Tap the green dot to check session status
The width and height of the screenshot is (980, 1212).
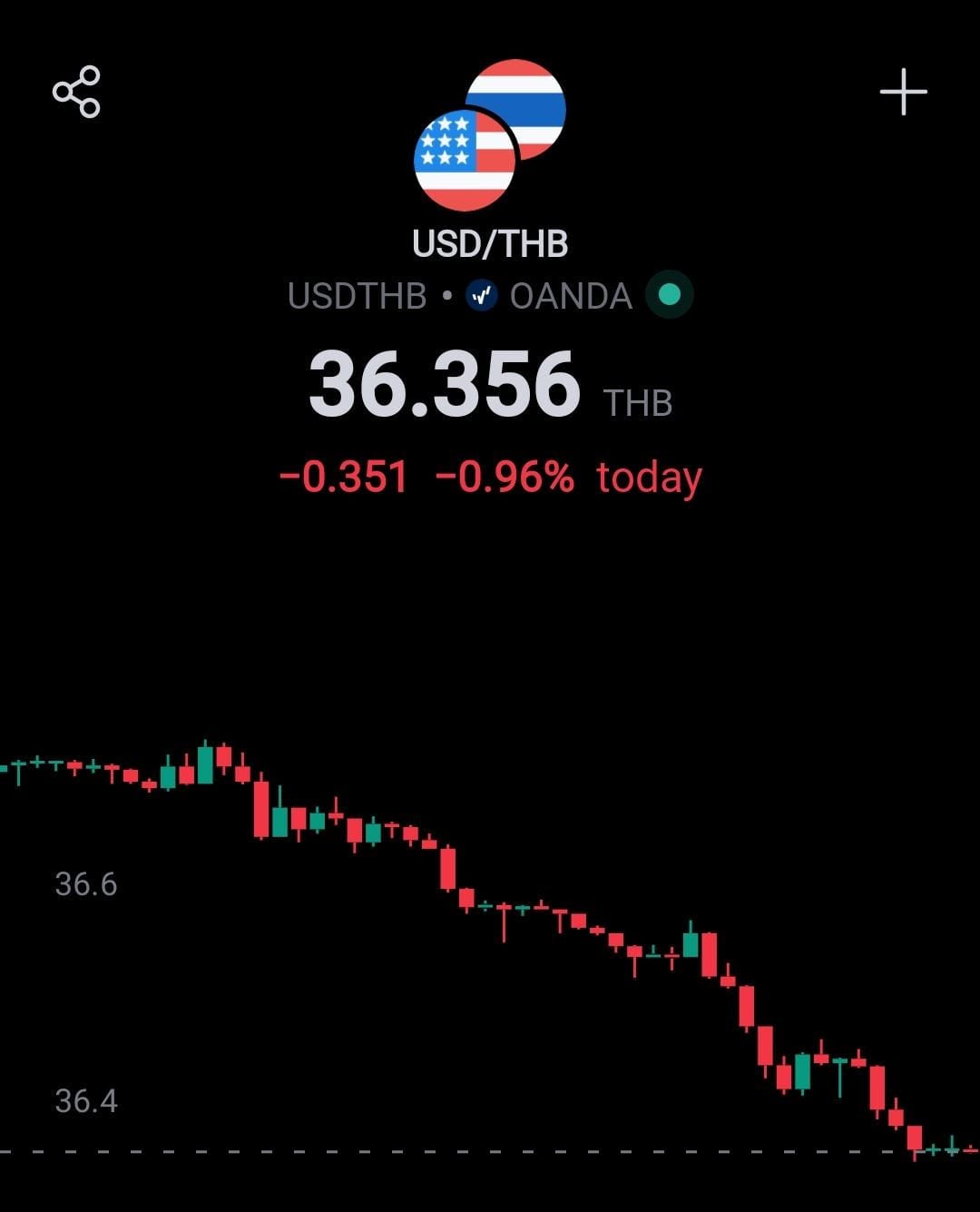click(670, 294)
